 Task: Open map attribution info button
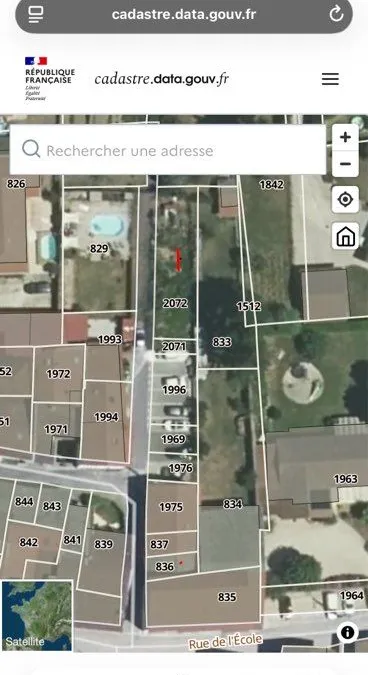(x=347, y=632)
